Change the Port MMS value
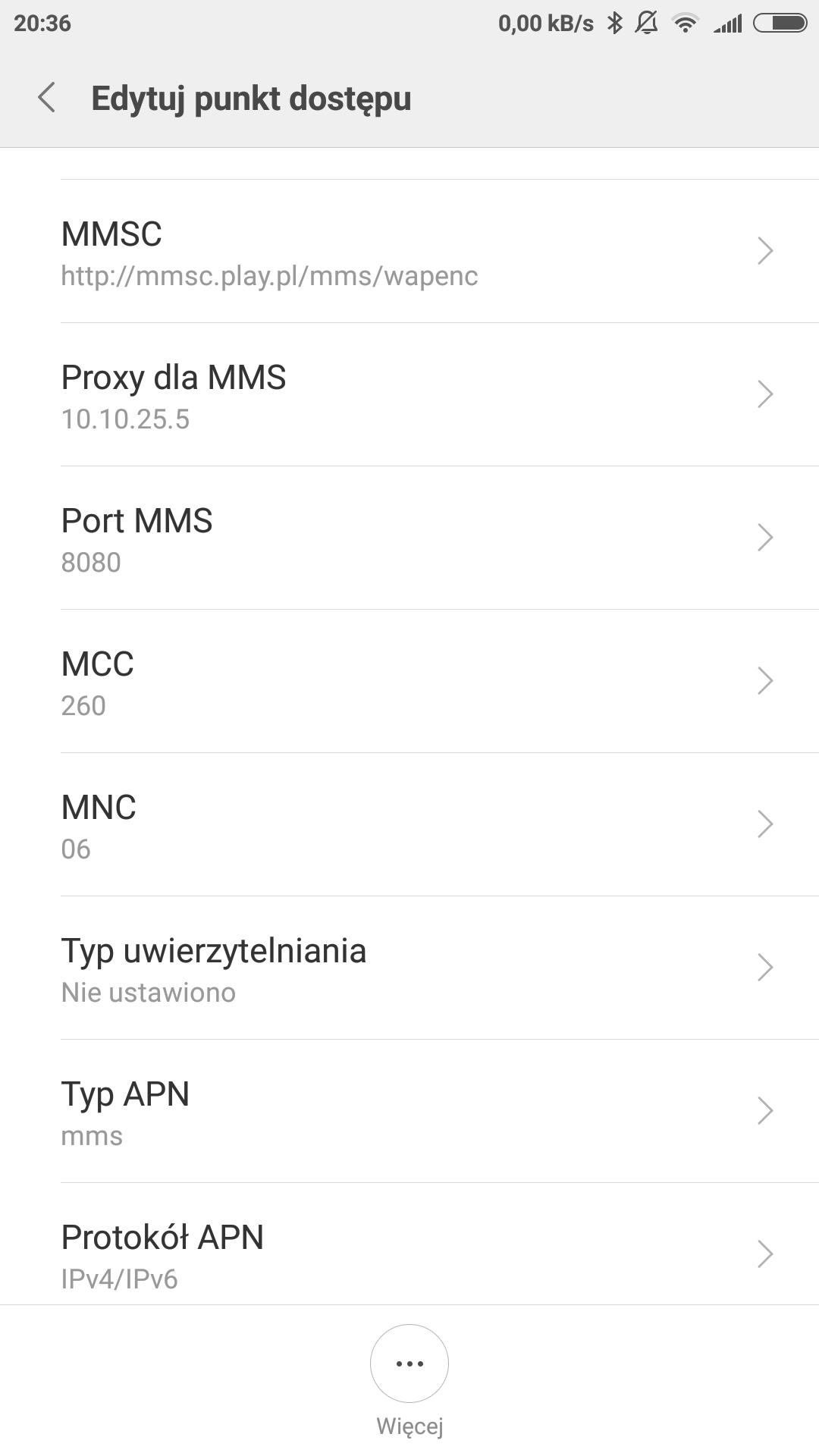Image resolution: width=819 pixels, height=1456 pixels. pyautogui.click(x=409, y=538)
